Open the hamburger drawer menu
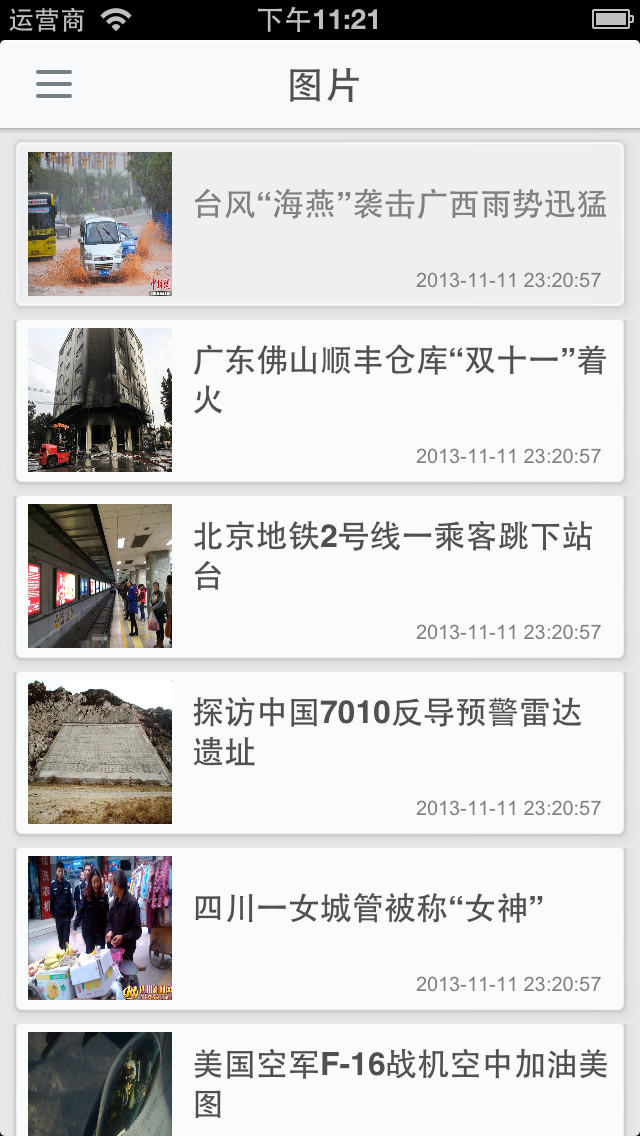 [x=54, y=84]
